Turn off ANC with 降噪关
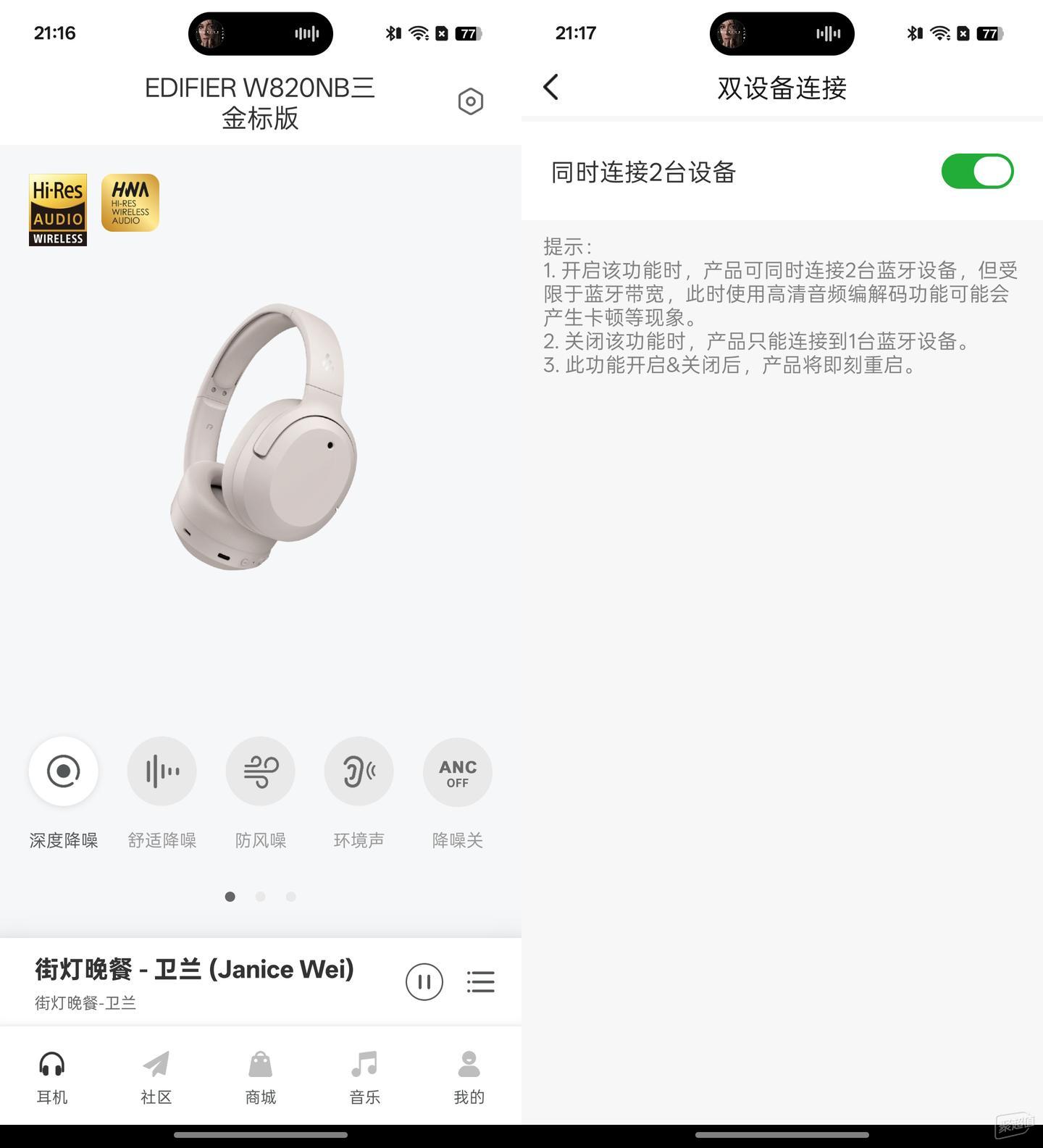 click(458, 772)
